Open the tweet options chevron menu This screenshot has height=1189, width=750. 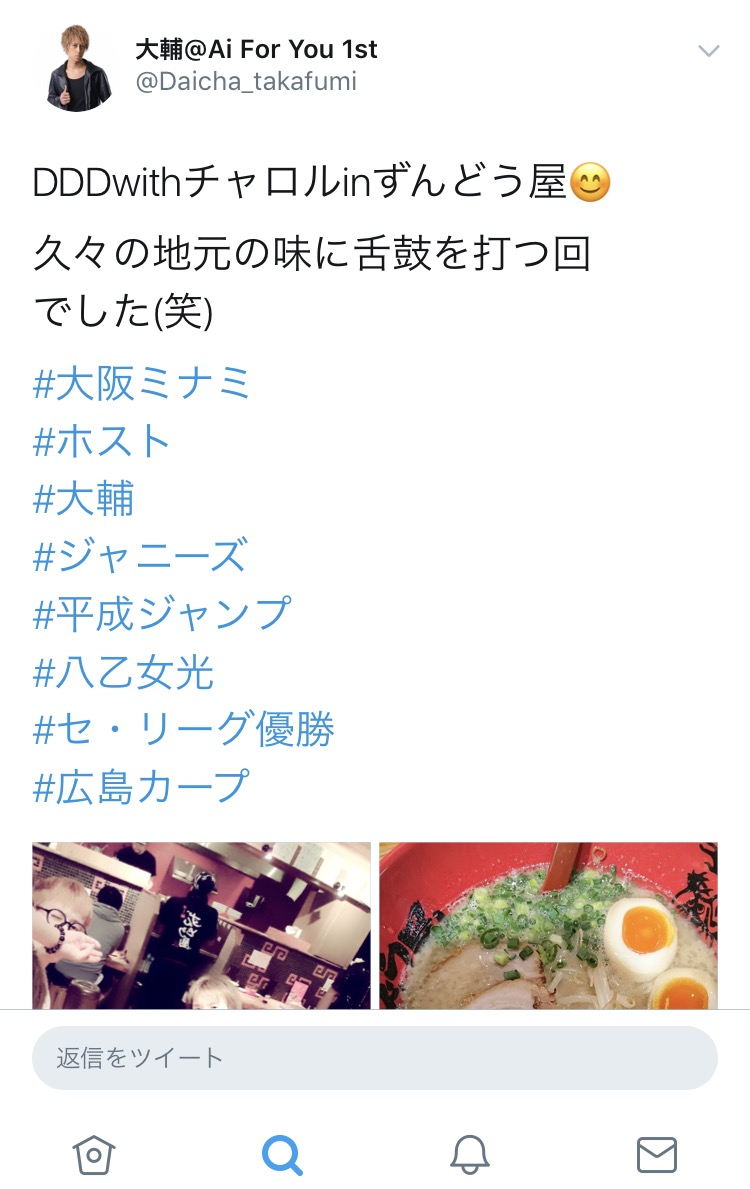point(708,52)
